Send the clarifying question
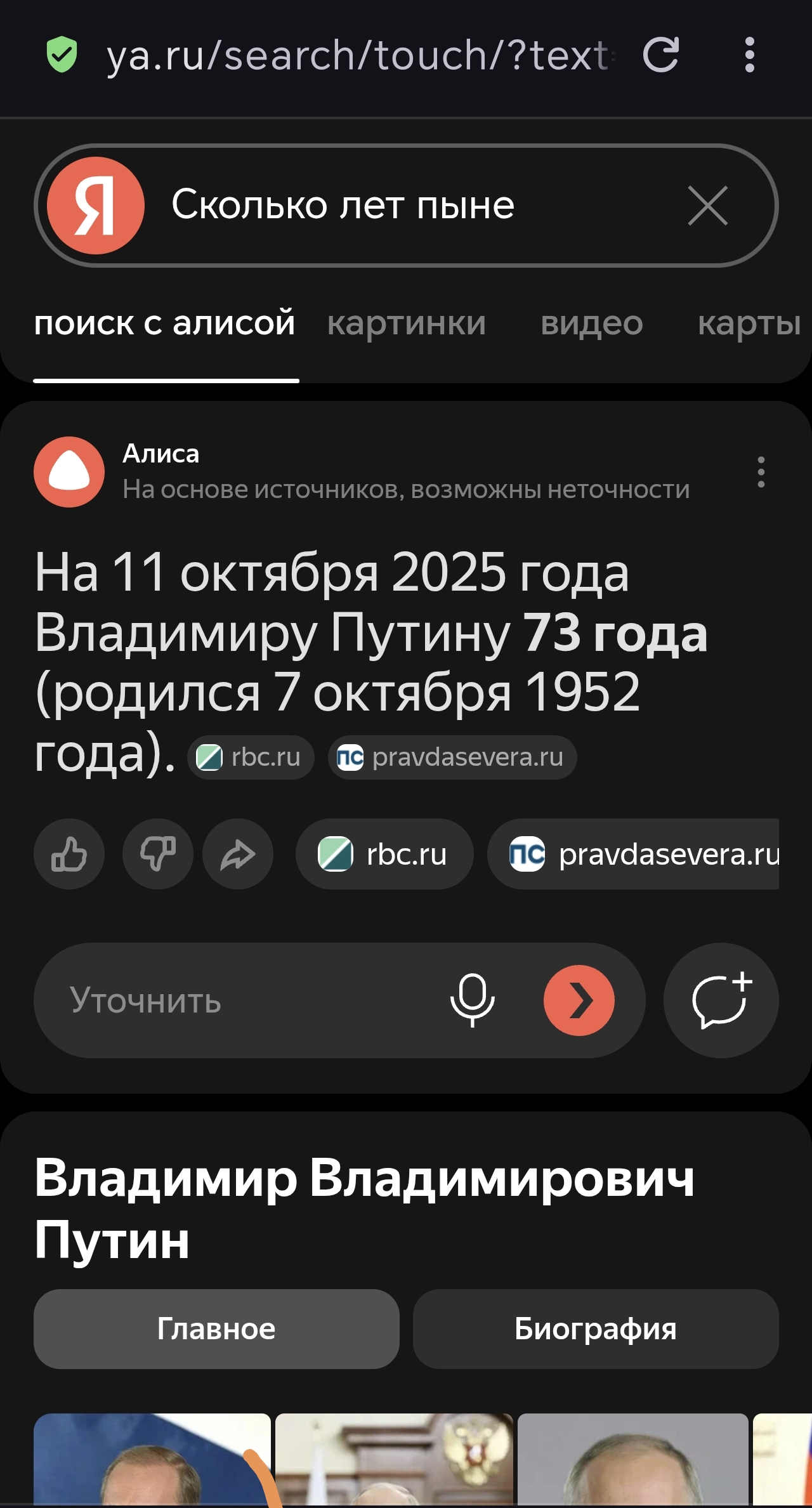 click(x=579, y=1000)
